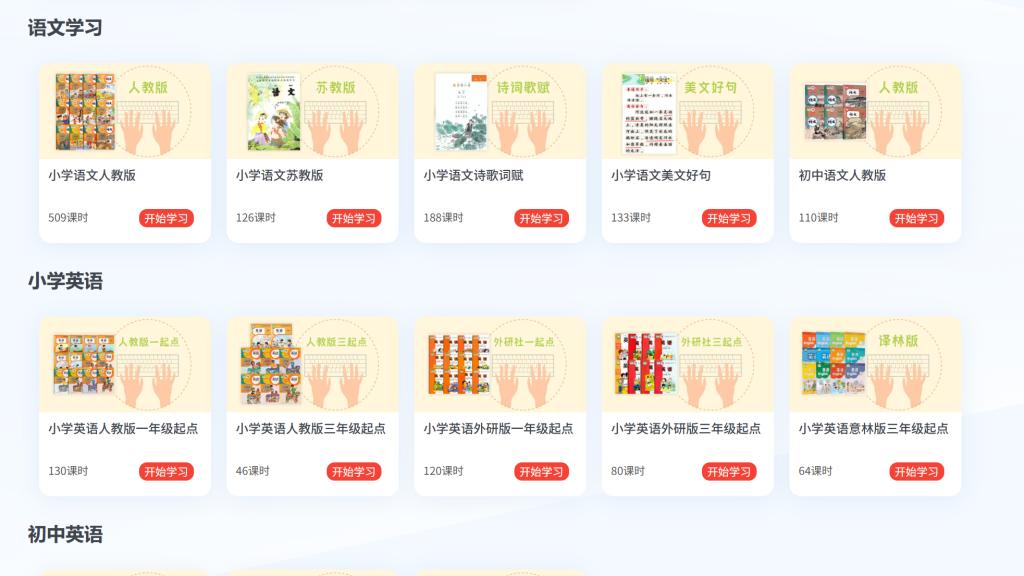Open the 小学语文苏教版 course cover
Screen dimensions: 1024x576
point(312,111)
